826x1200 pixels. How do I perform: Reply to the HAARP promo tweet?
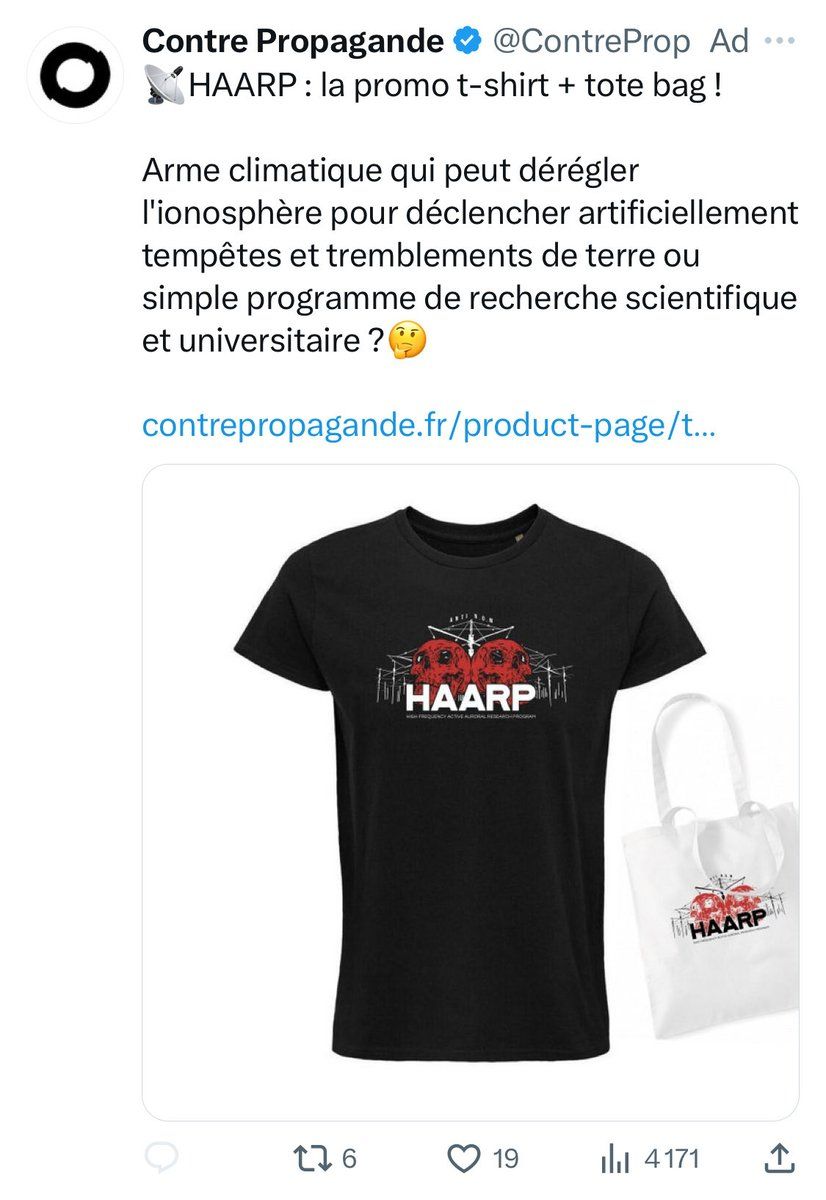(161, 1159)
